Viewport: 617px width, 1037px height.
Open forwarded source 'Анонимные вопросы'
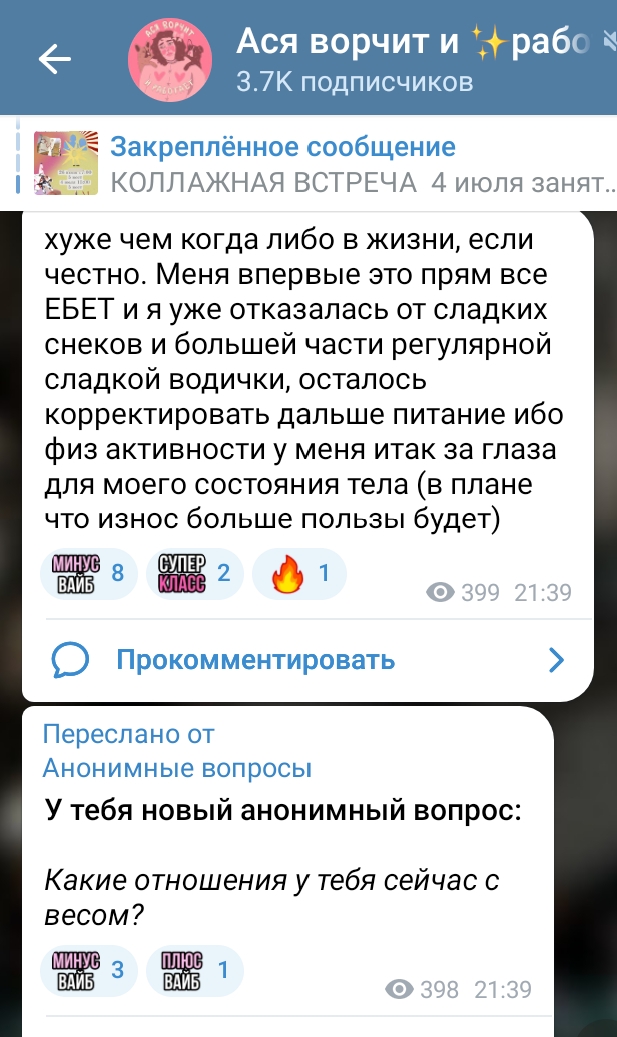click(x=177, y=768)
